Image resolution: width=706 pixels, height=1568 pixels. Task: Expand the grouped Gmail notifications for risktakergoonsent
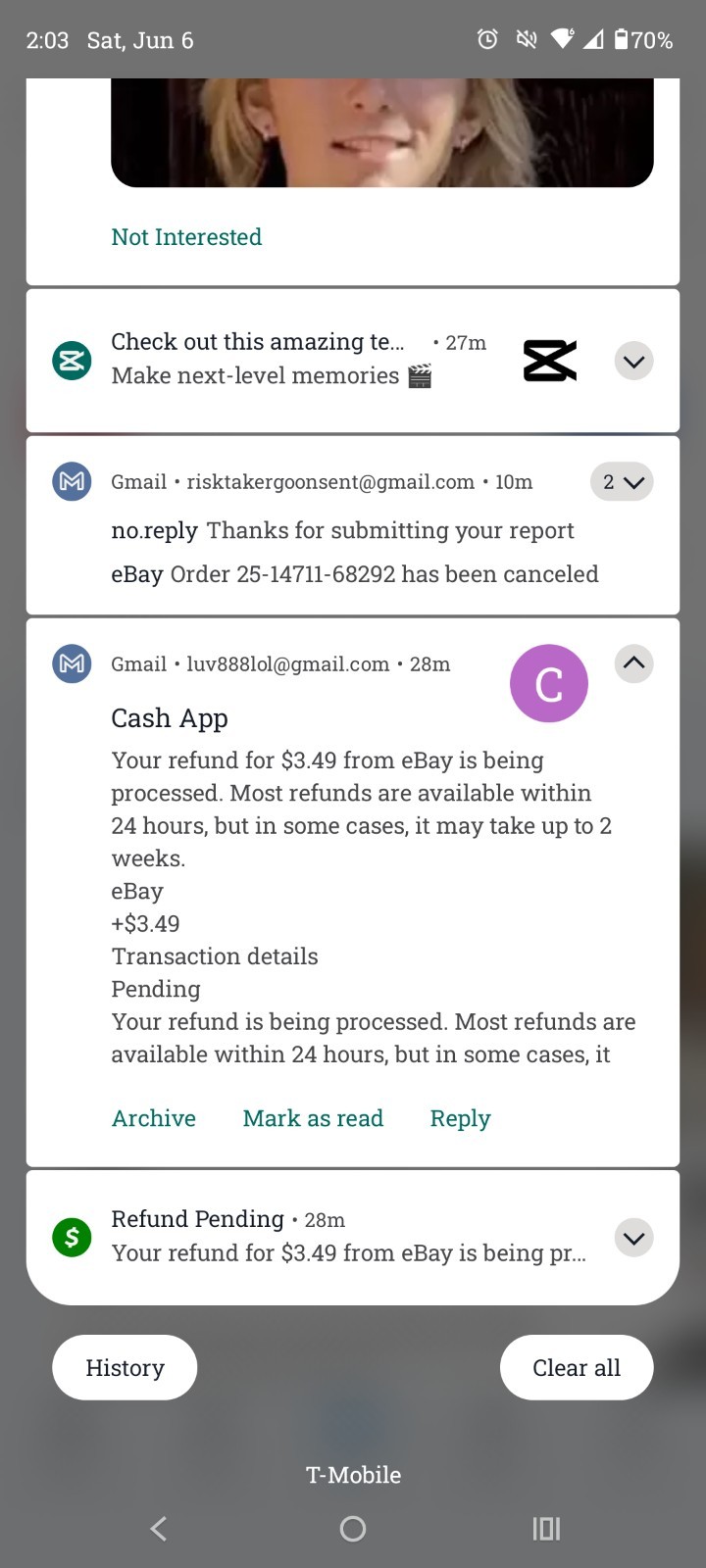[x=622, y=481]
